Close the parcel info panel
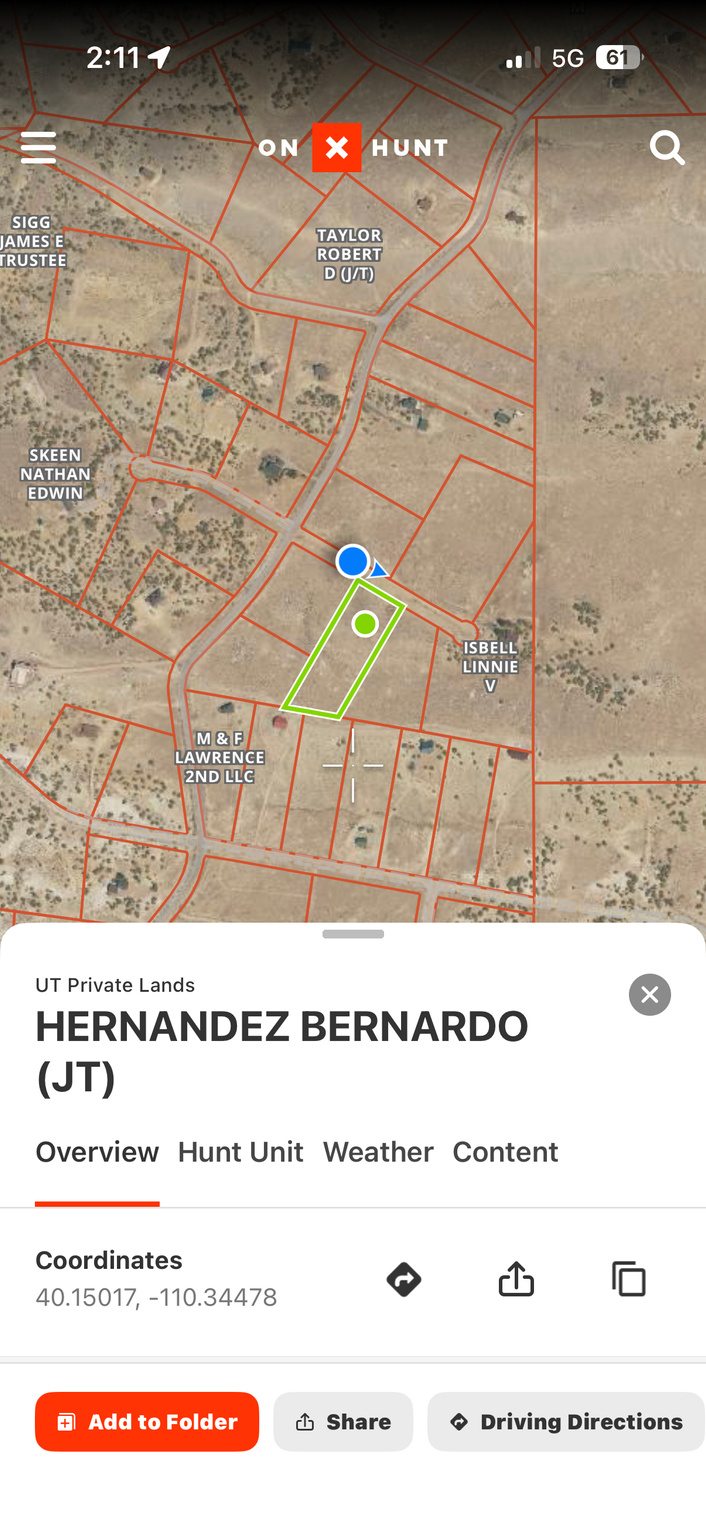Viewport: 706px width, 1536px height. click(x=650, y=995)
